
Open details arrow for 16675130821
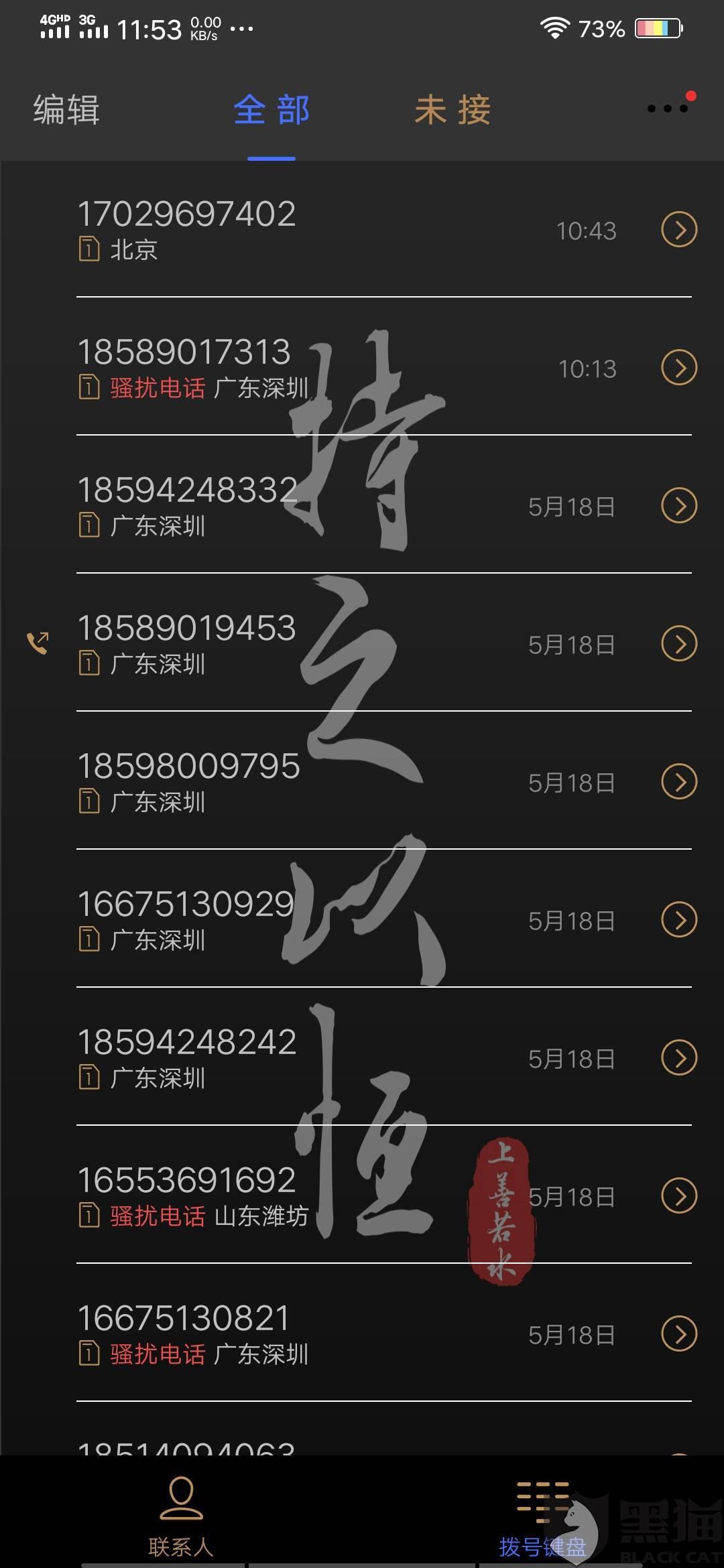coord(679,1334)
